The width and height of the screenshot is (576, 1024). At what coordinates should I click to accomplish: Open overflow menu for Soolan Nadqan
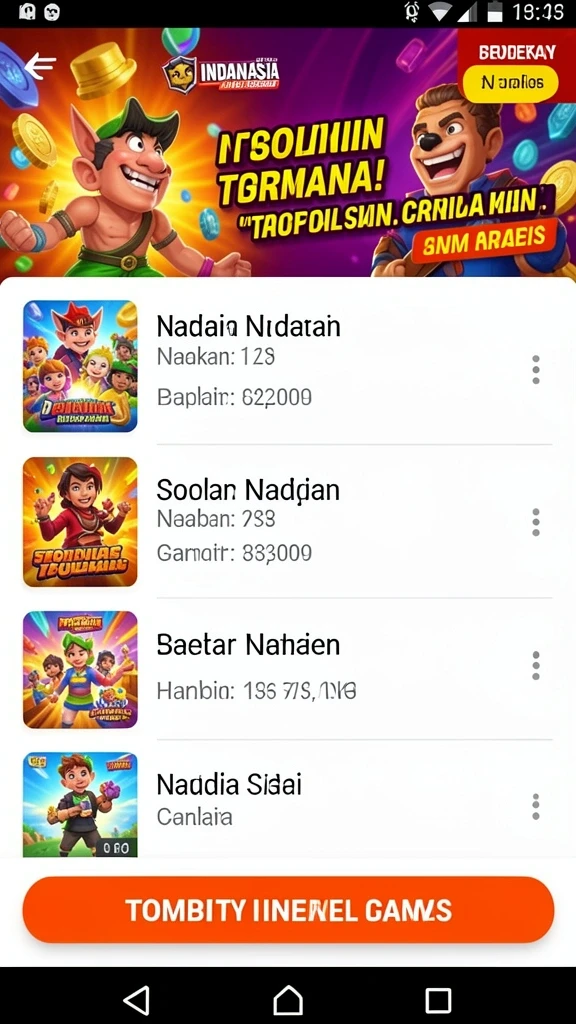coord(536,522)
